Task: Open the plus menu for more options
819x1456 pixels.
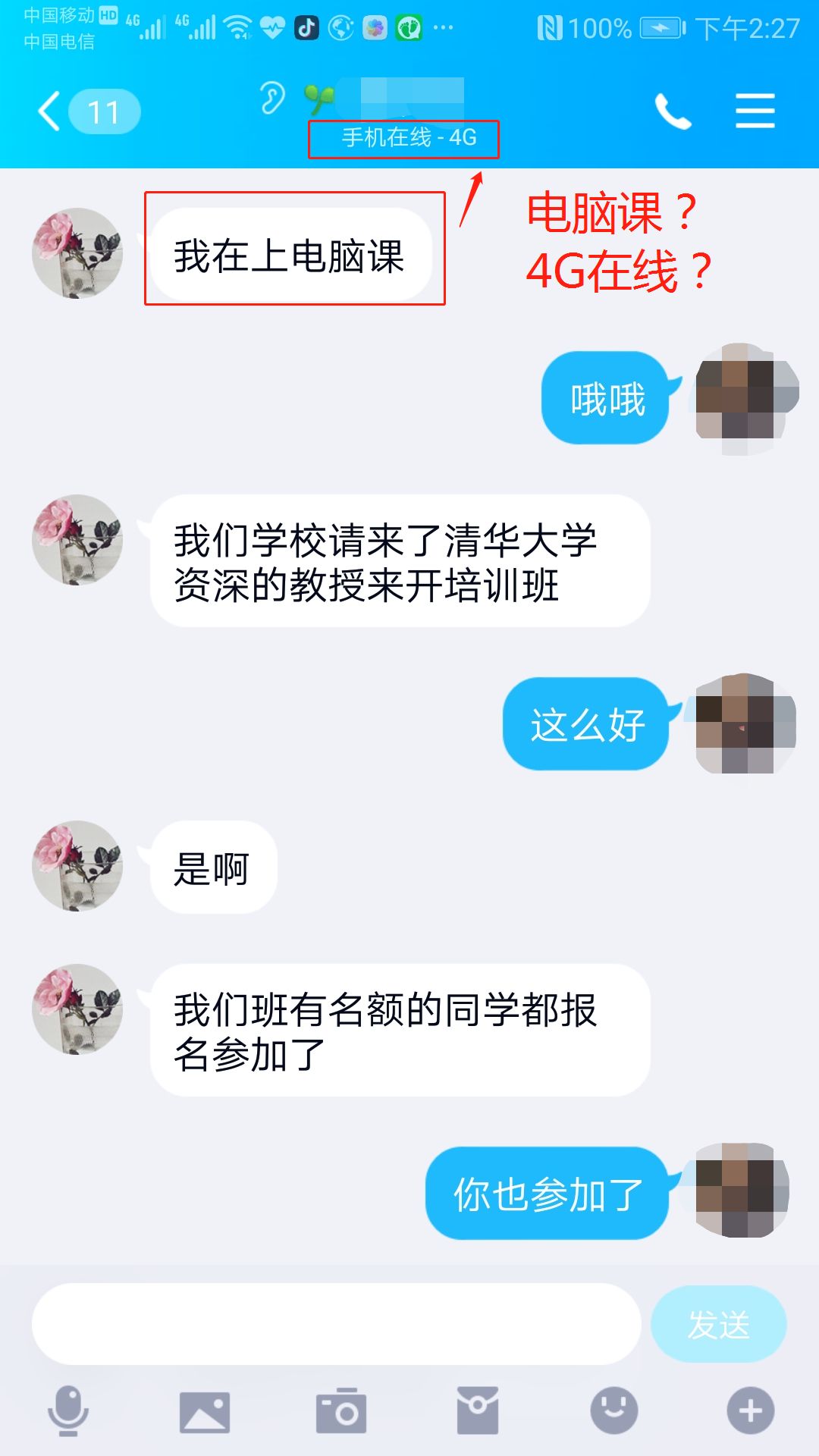Action: [751, 1410]
